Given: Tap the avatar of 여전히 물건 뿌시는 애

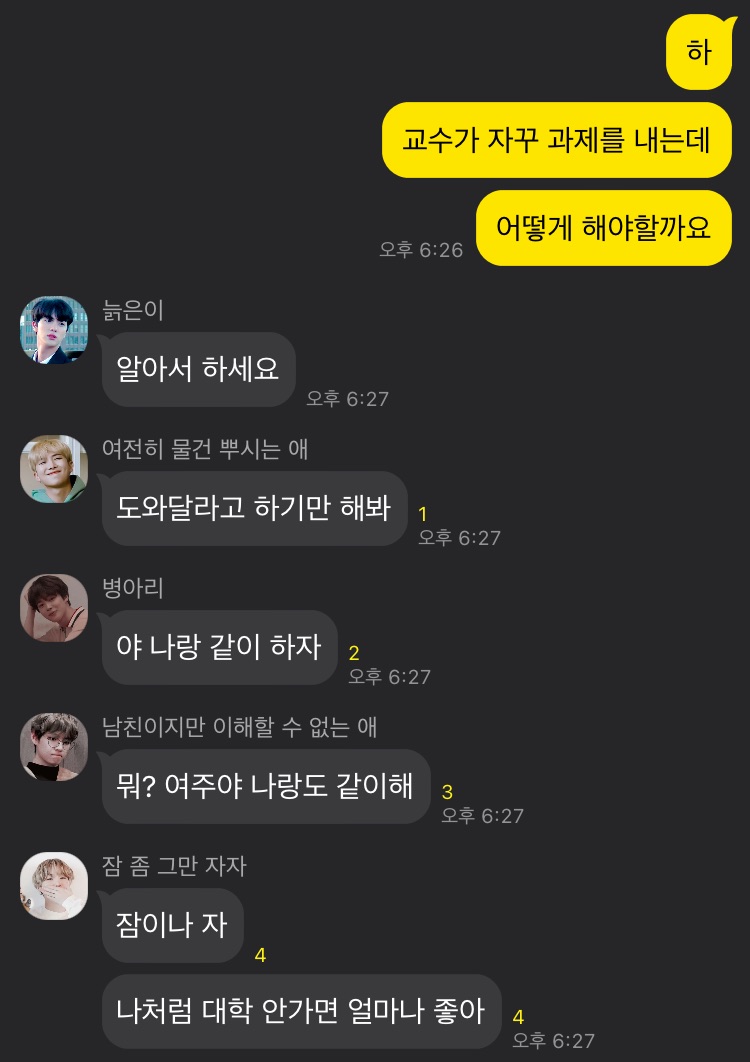Looking at the screenshot, I should click(54, 469).
